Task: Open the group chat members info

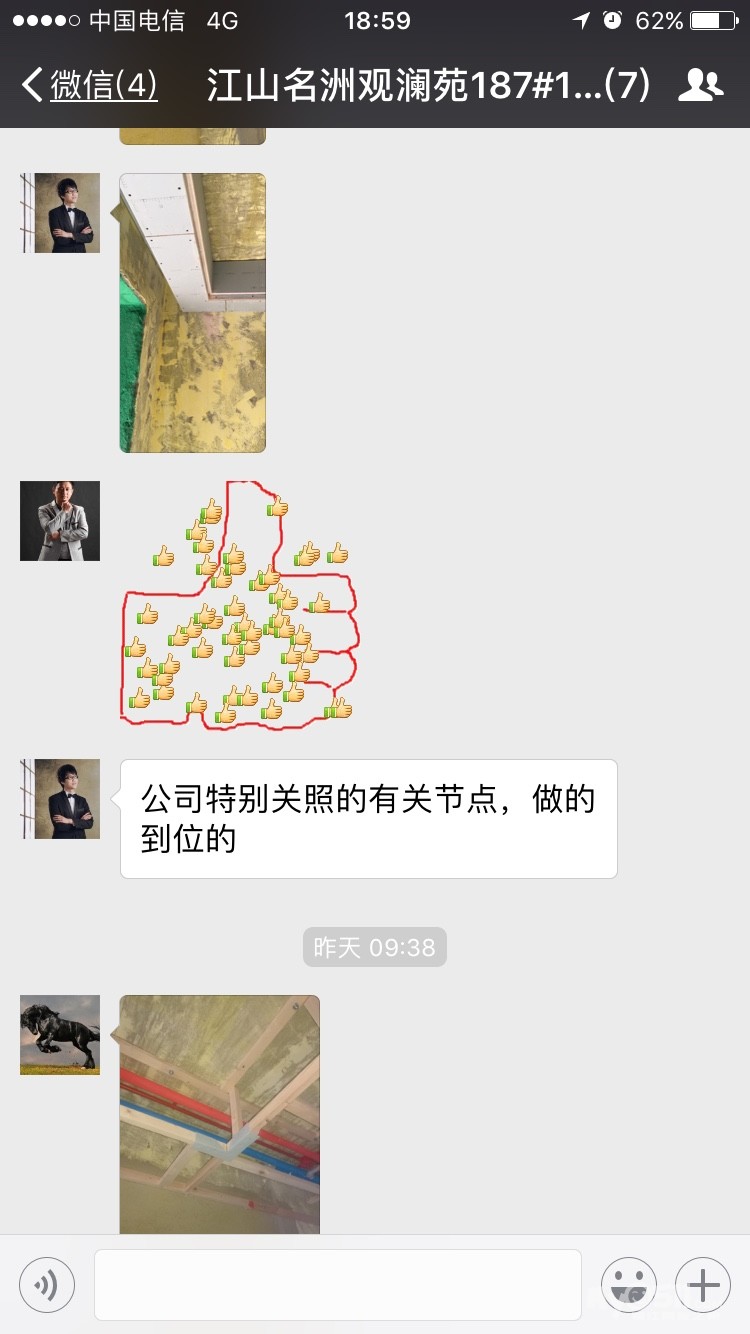Action: click(699, 86)
